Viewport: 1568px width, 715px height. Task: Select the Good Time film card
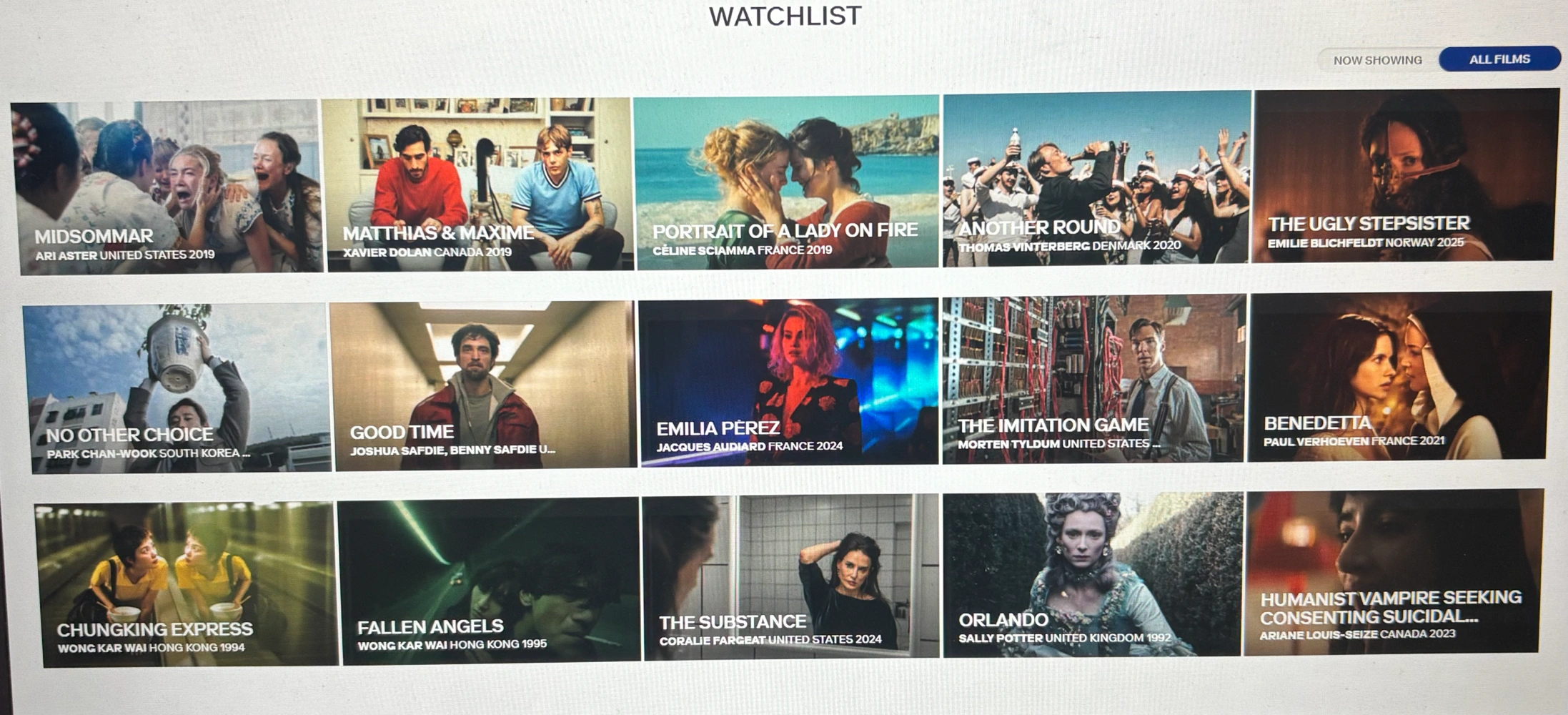click(485, 385)
